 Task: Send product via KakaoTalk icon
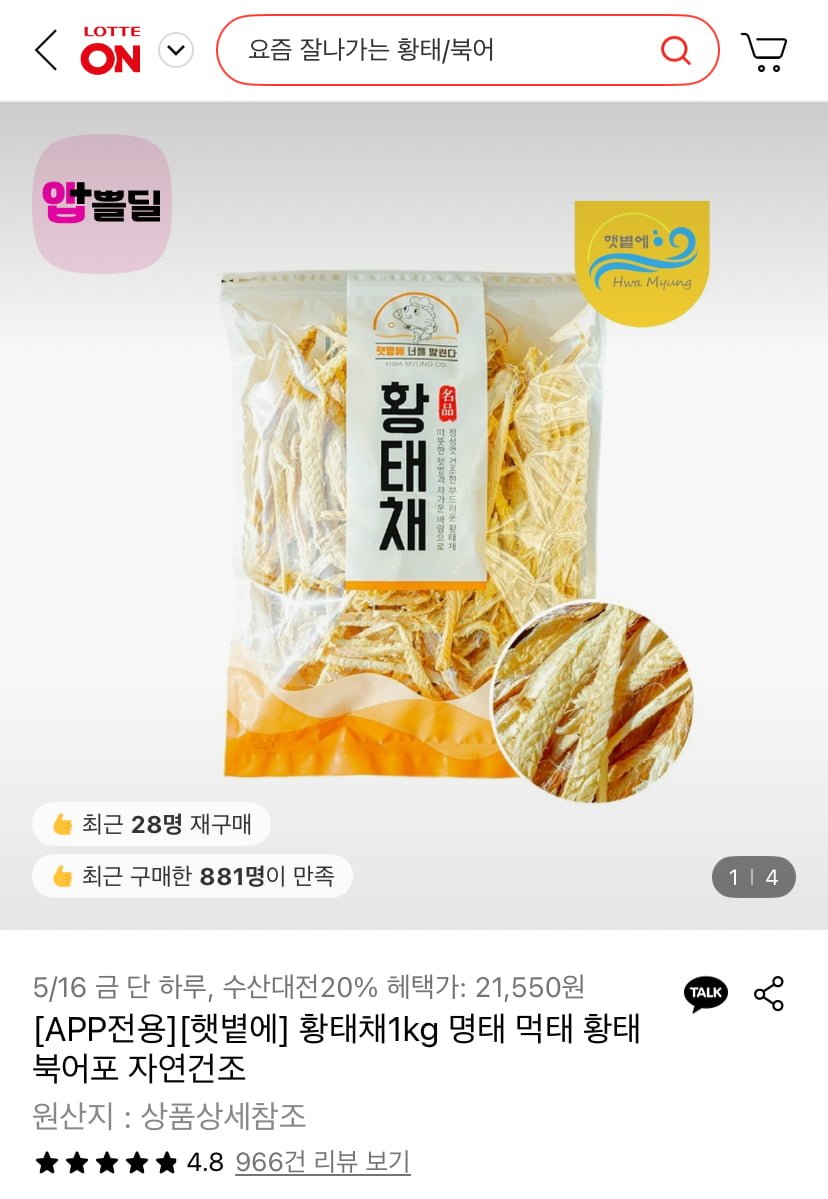(706, 993)
